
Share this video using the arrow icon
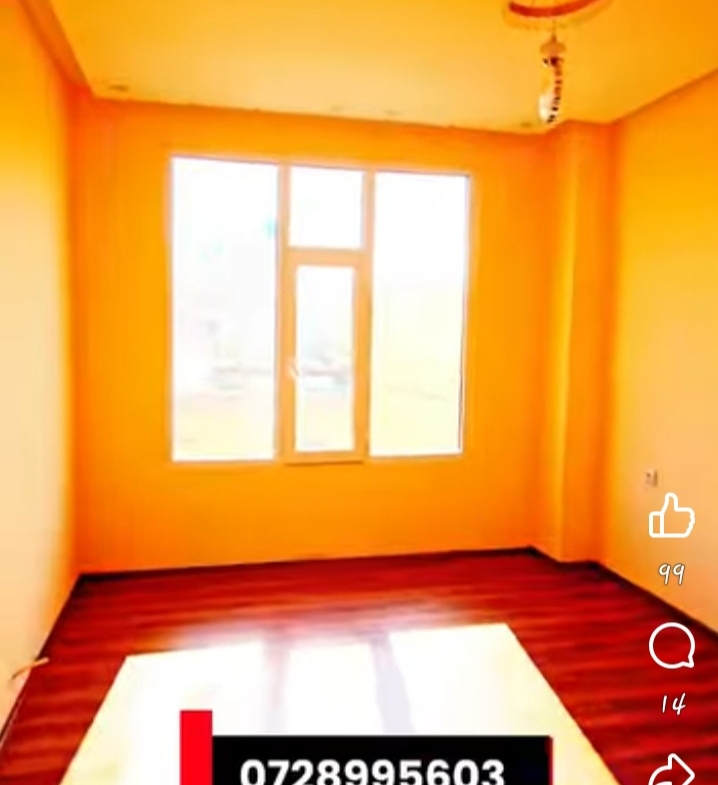point(672,770)
